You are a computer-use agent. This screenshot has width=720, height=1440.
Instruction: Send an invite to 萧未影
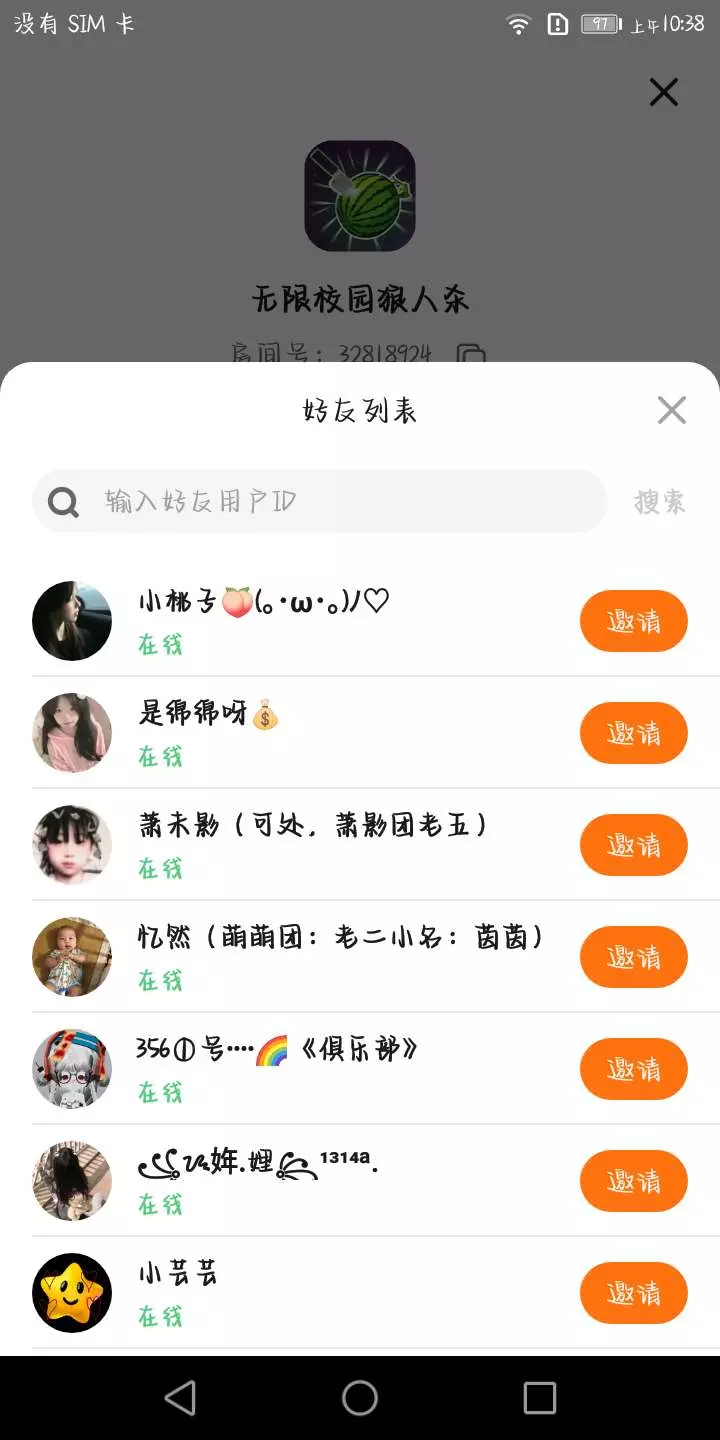pyautogui.click(x=633, y=845)
